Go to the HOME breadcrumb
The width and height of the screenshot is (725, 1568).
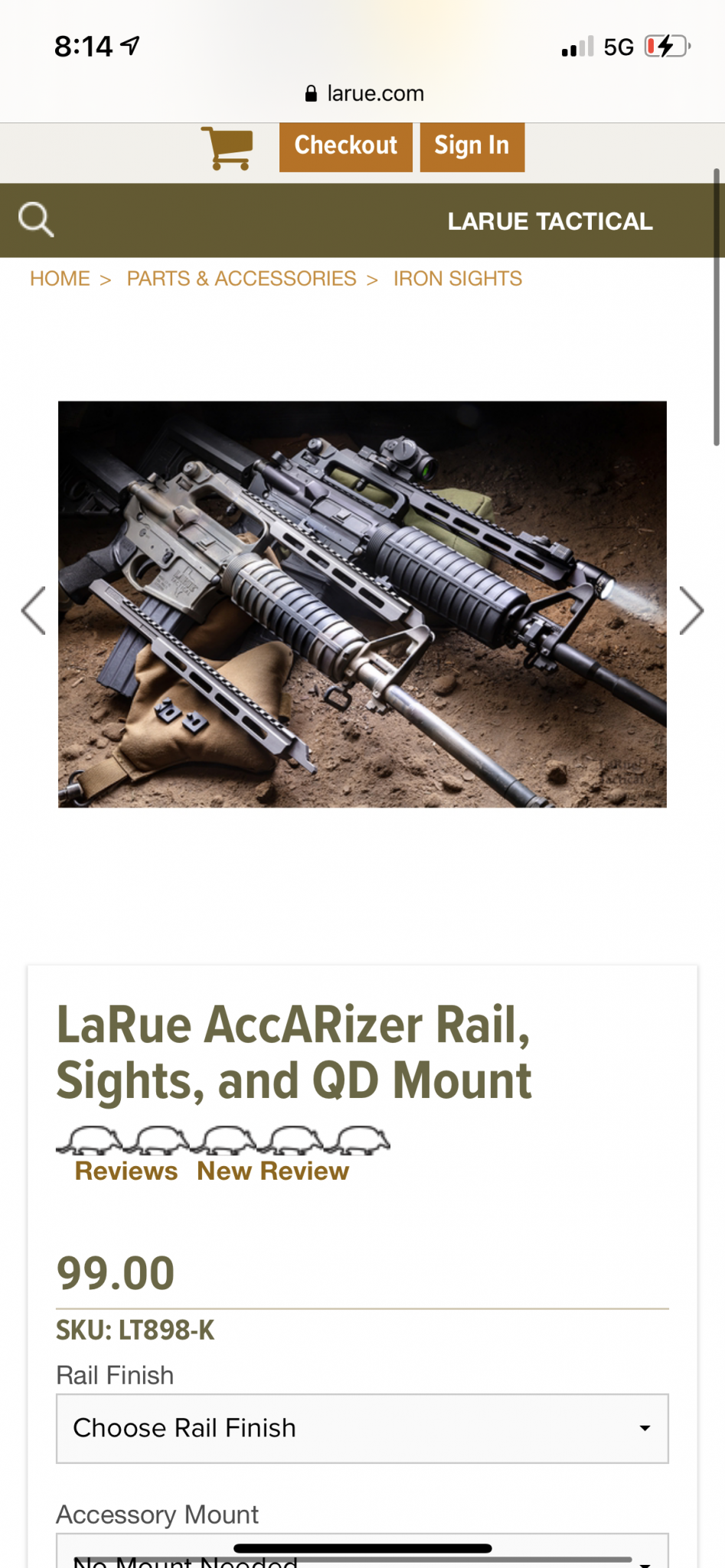pyautogui.click(x=60, y=279)
